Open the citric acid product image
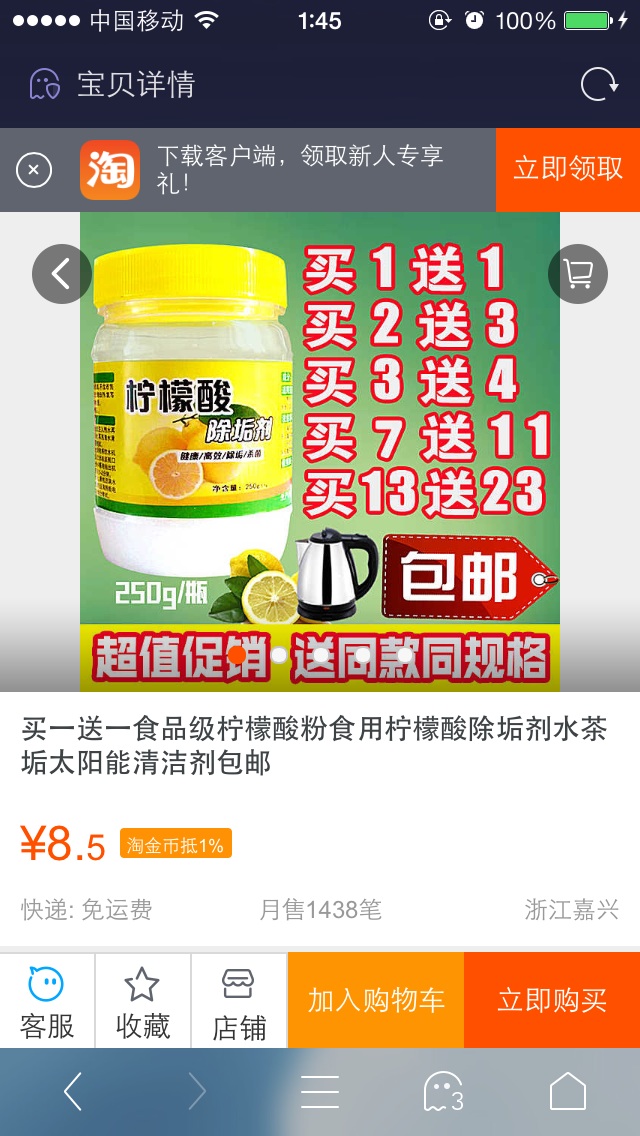 pyautogui.click(x=320, y=450)
